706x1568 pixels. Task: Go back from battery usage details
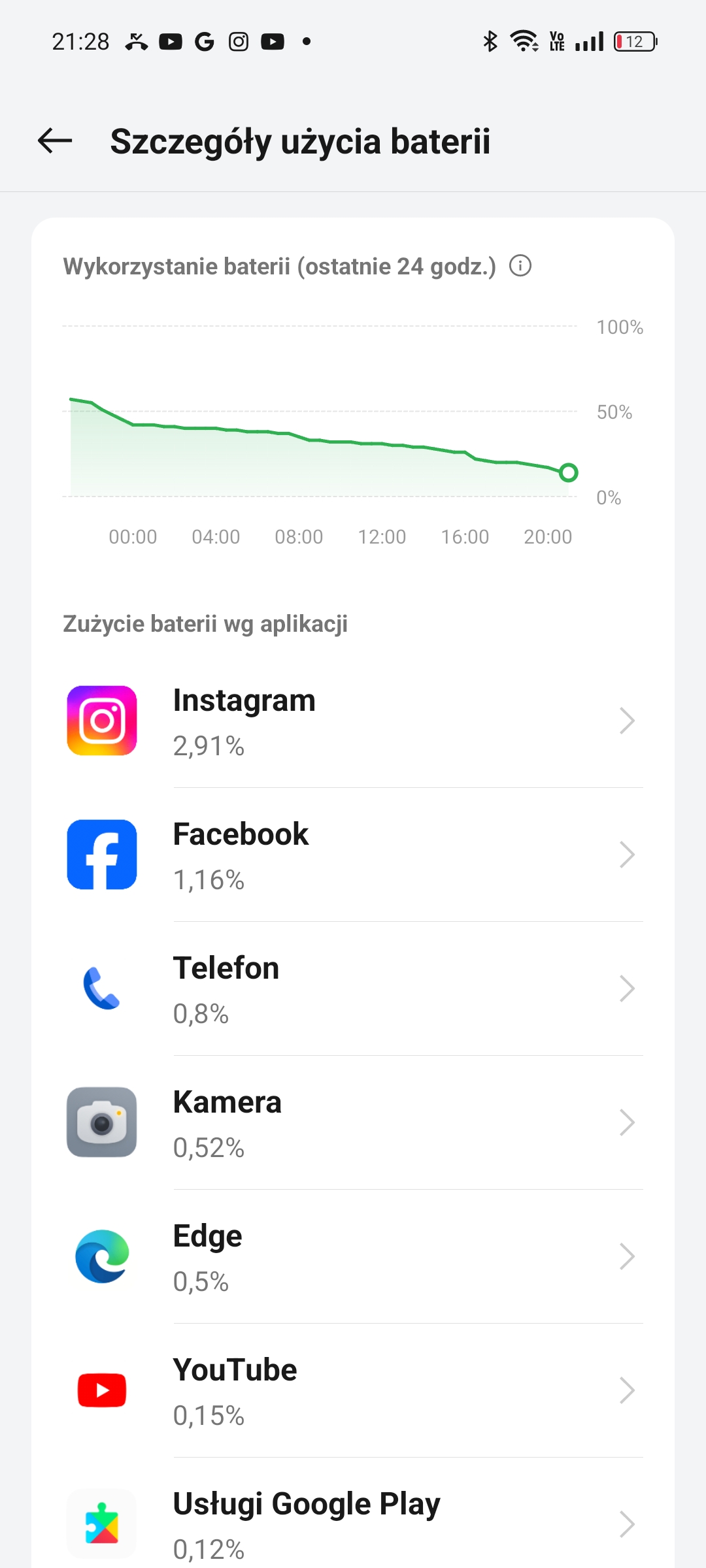click(x=55, y=140)
